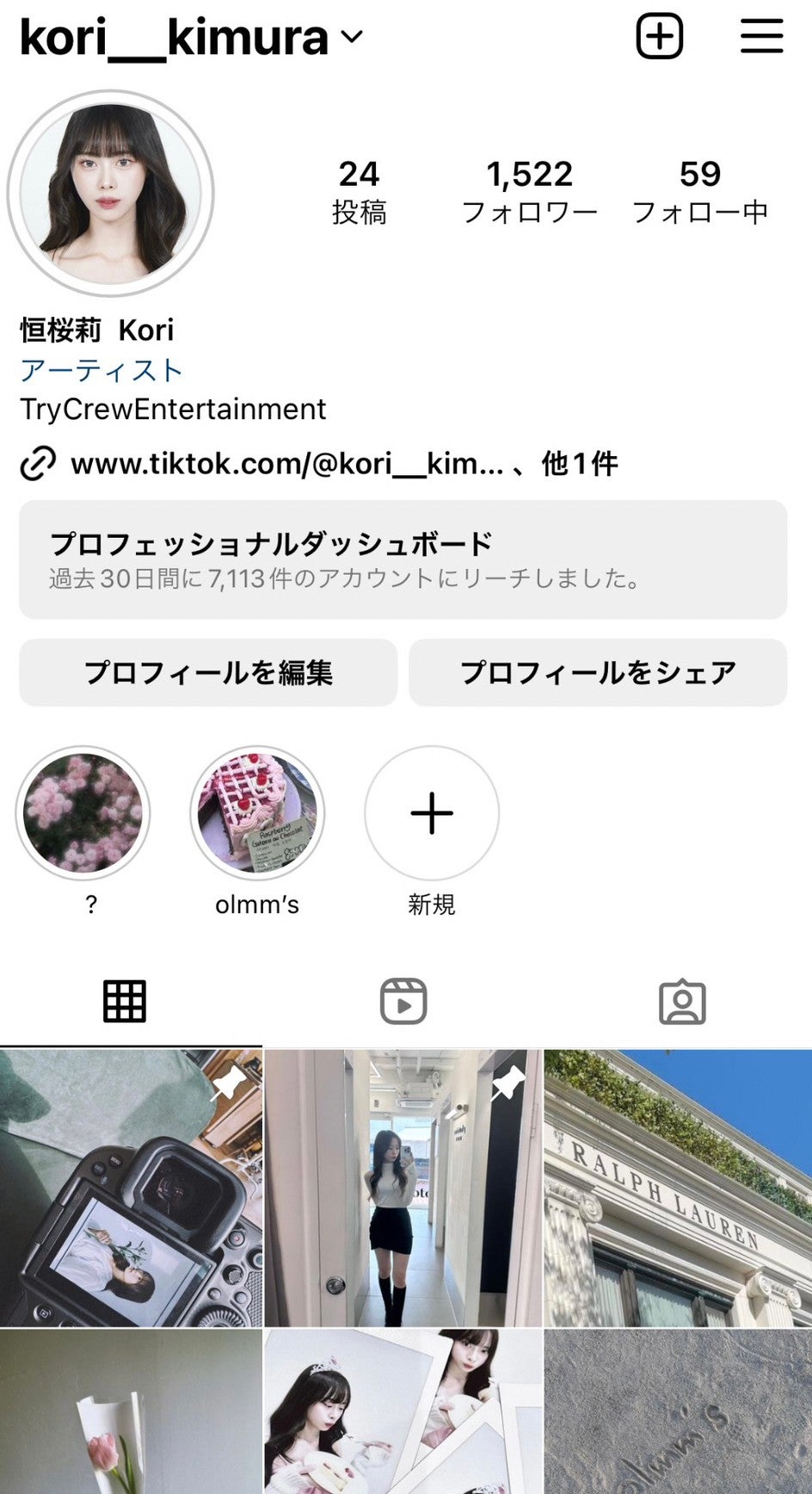812x1494 pixels.
Task: Open the pinned camera photo post
Action: (131, 1188)
